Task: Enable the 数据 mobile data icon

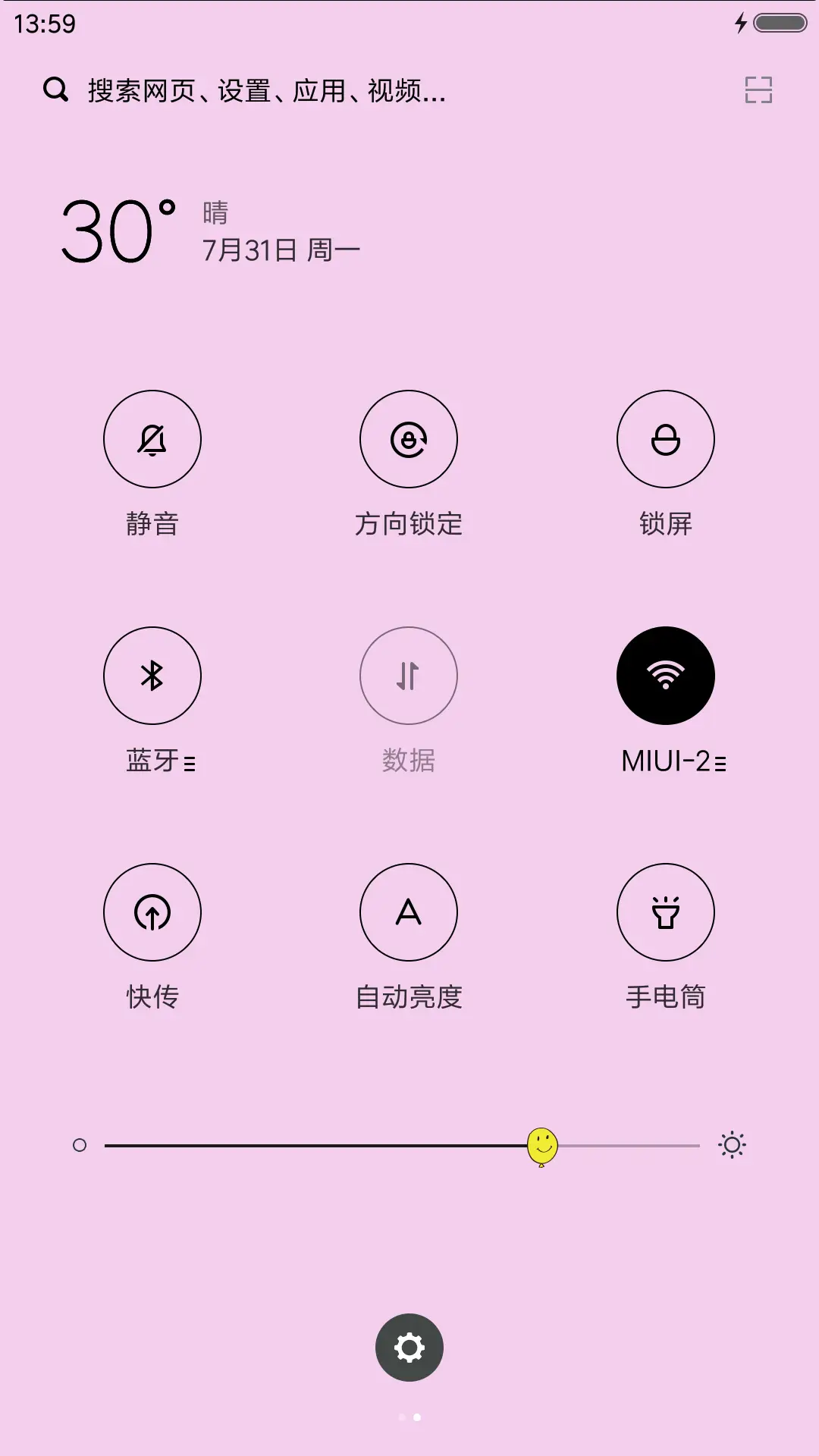Action: (x=408, y=675)
